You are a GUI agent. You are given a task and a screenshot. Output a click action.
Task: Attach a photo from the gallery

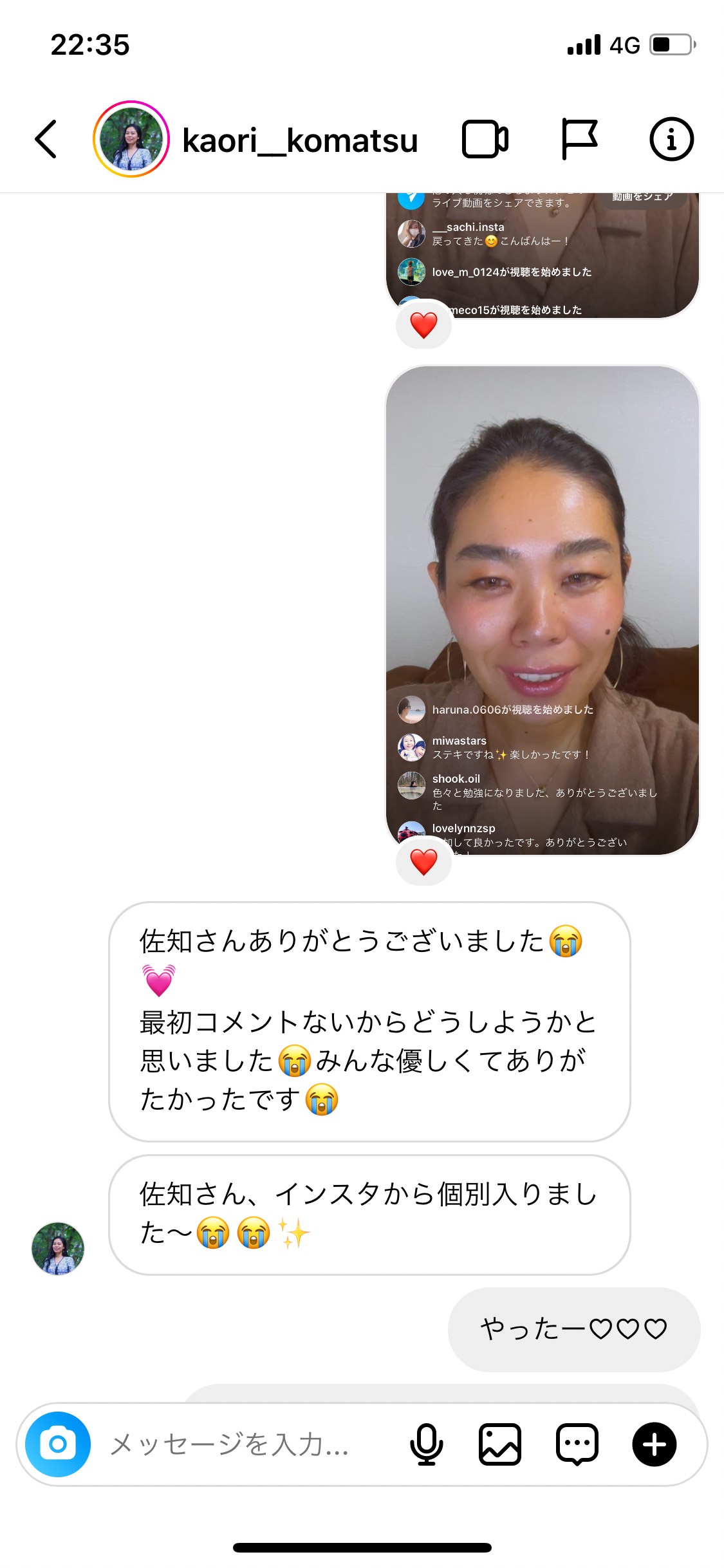point(500,1444)
